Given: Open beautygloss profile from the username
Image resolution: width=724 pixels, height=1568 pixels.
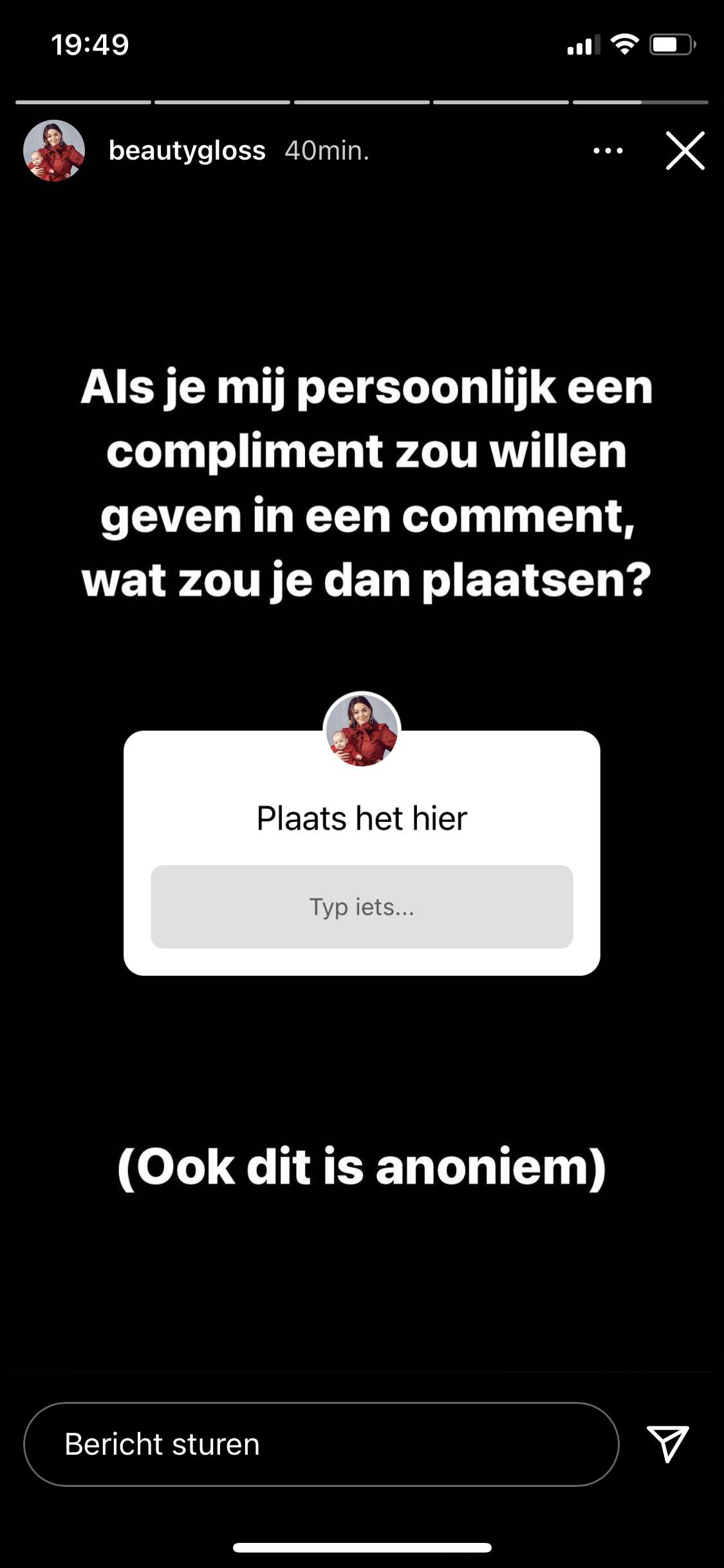Looking at the screenshot, I should pyautogui.click(x=187, y=151).
